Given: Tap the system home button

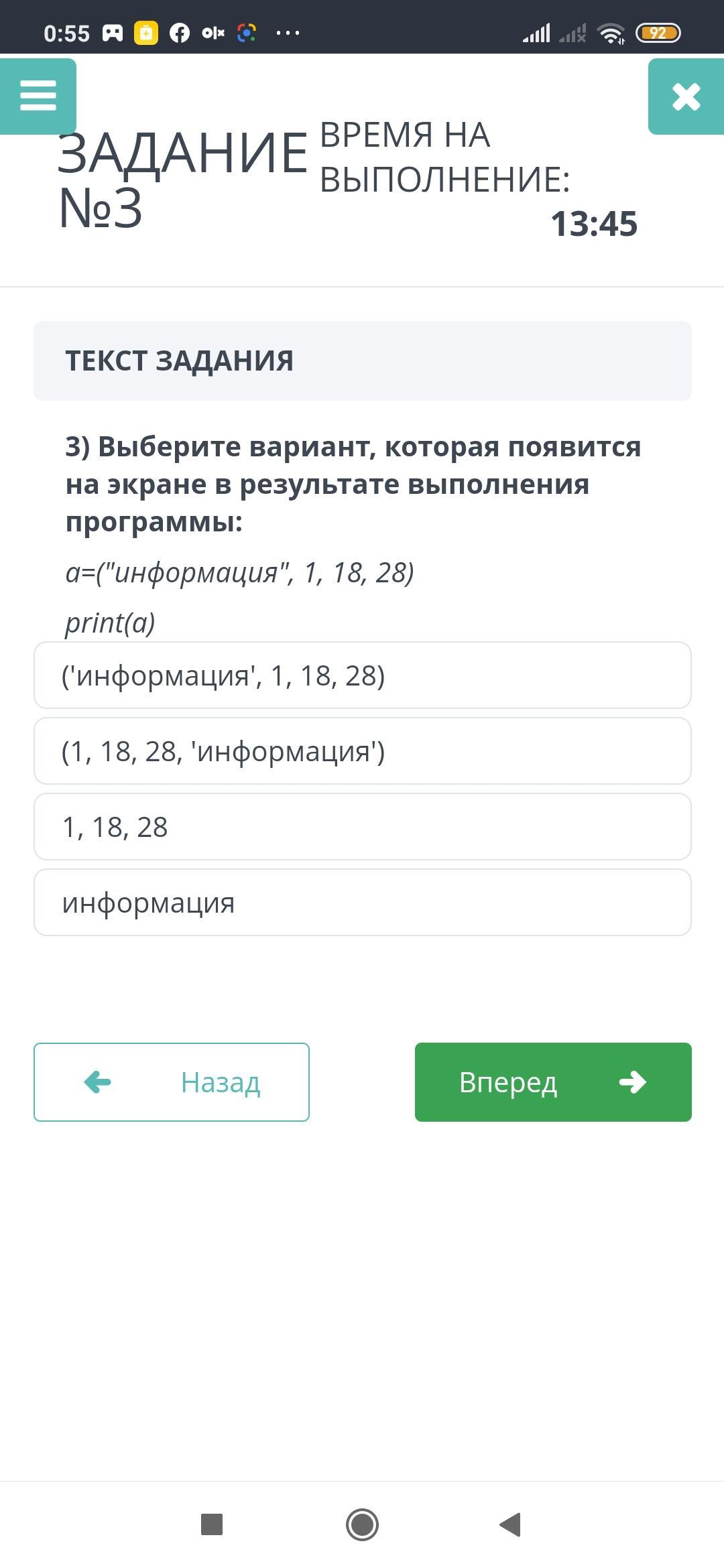Looking at the screenshot, I should pos(362,1524).
